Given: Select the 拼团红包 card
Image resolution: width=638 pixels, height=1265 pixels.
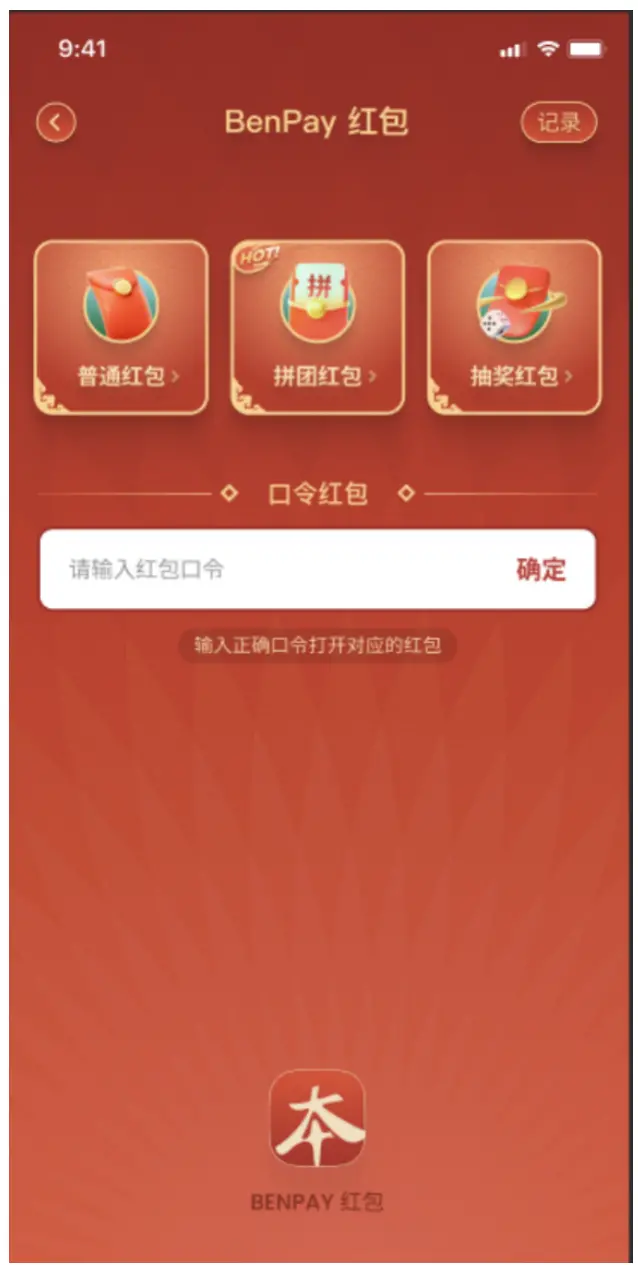Looking at the screenshot, I should pyautogui.click(x=318, y=327).
